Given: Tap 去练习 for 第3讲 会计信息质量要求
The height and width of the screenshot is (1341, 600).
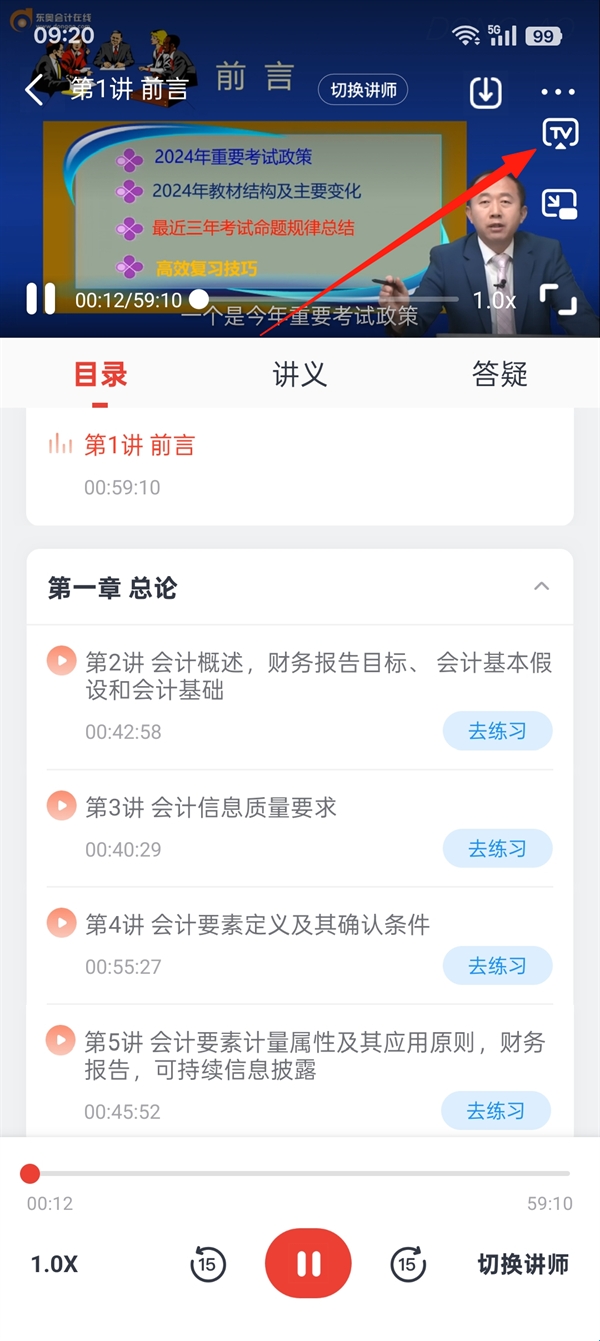Looking at the screenshot, I should [497, 849].
